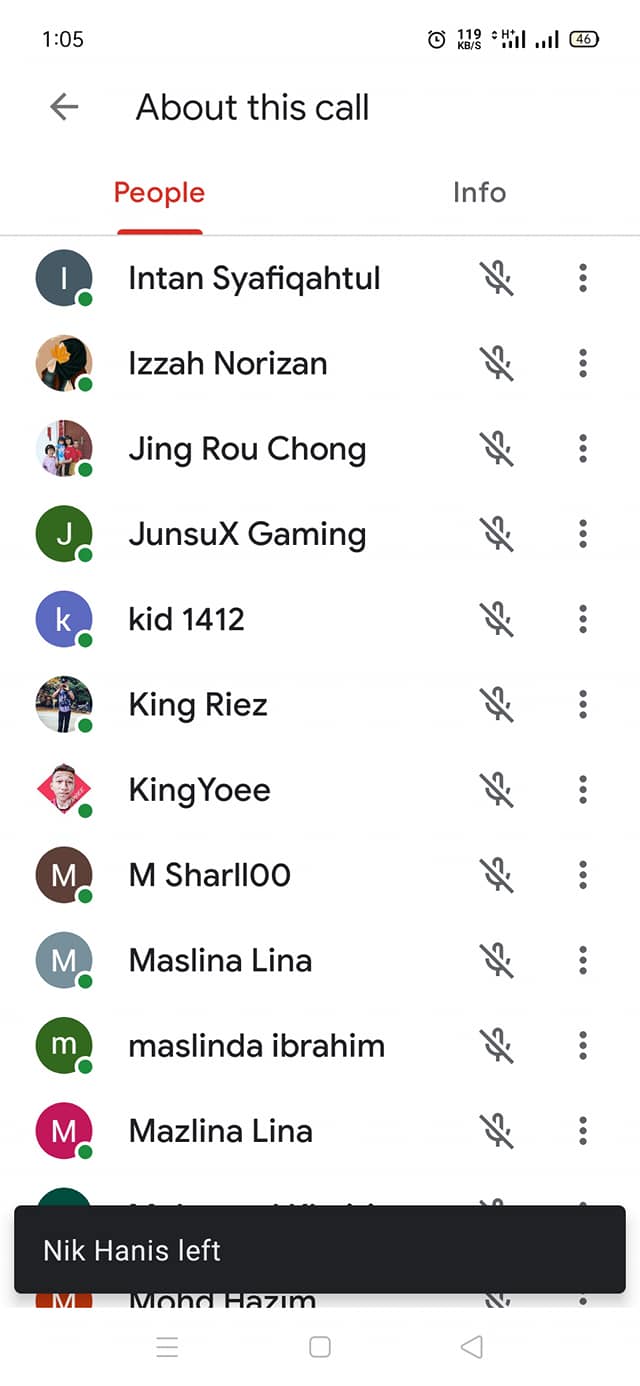Open the three-dot menu for Mazlina Lina
Screen dimensions: 640x1386
click(x=583, y=1131)
